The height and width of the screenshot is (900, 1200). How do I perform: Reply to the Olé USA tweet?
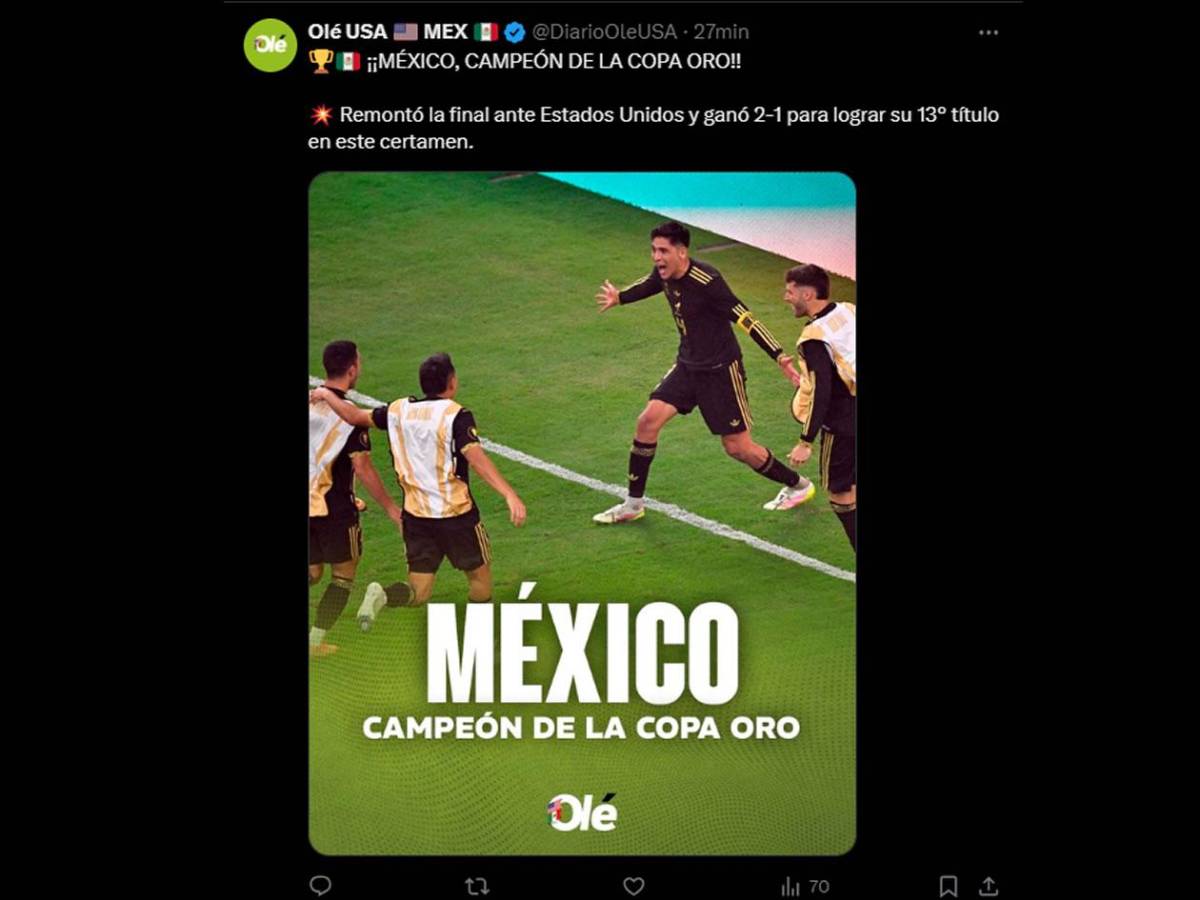(320, 886)
